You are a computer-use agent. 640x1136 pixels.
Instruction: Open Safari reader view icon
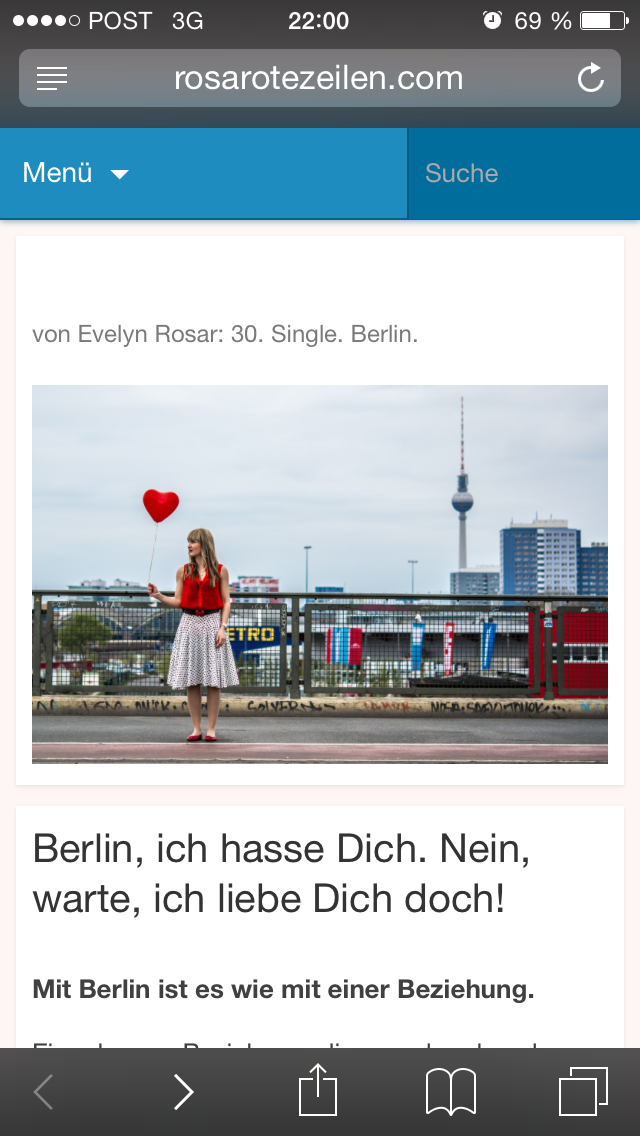[x=51, y=78]
